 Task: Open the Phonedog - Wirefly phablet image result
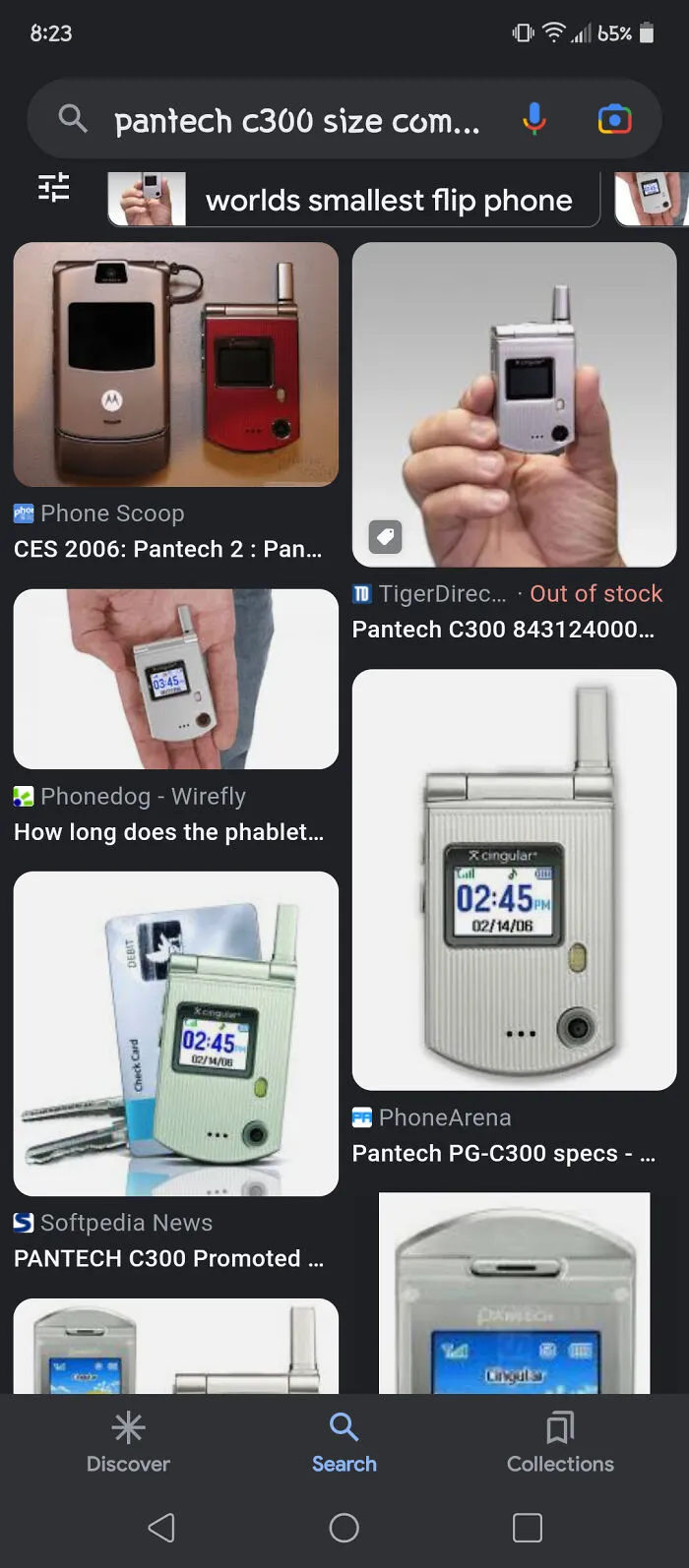click(176, 679)
